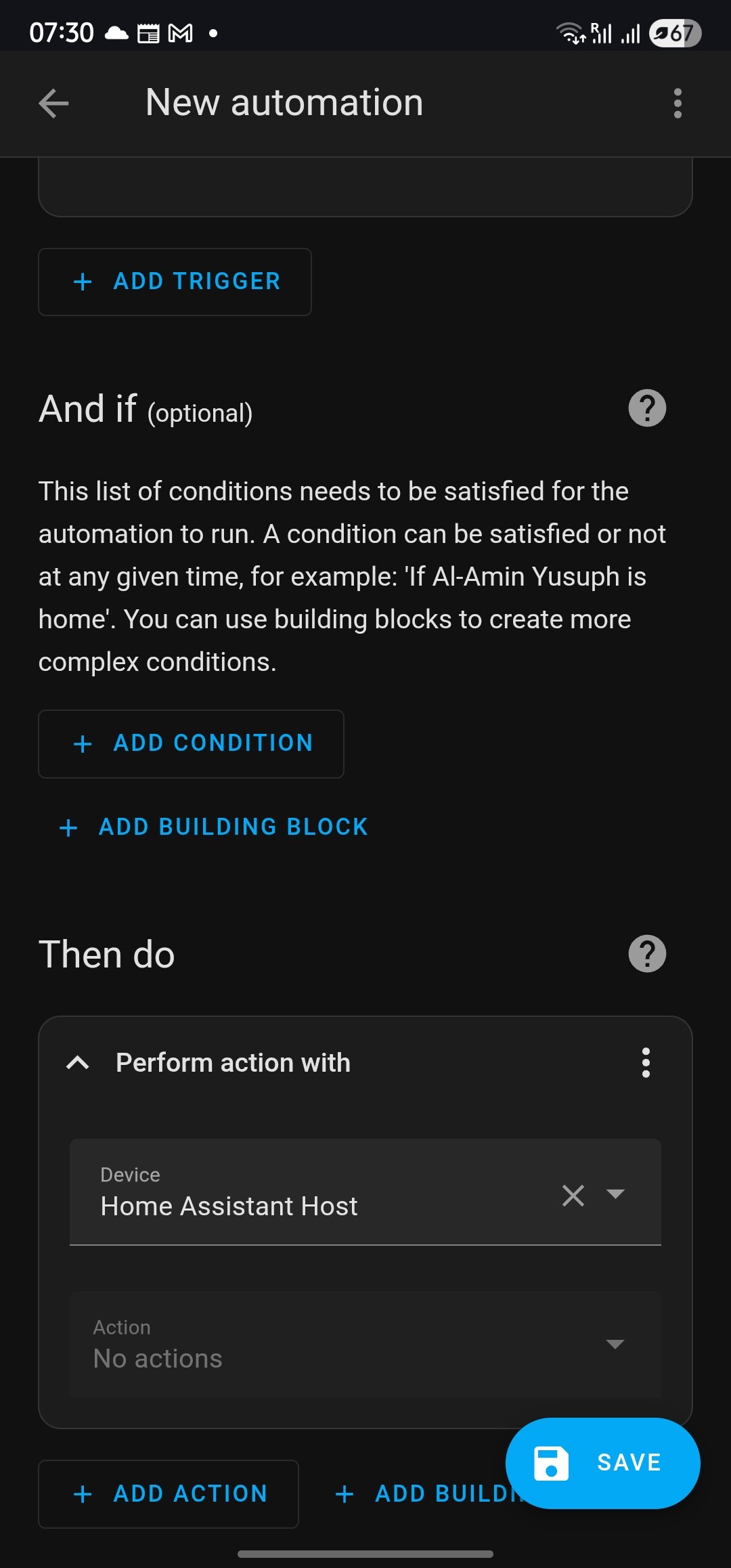Open the Perform action with options menu
Image resolution: width=731 pixels, height=1568 pixels.
click(646, 1063)
